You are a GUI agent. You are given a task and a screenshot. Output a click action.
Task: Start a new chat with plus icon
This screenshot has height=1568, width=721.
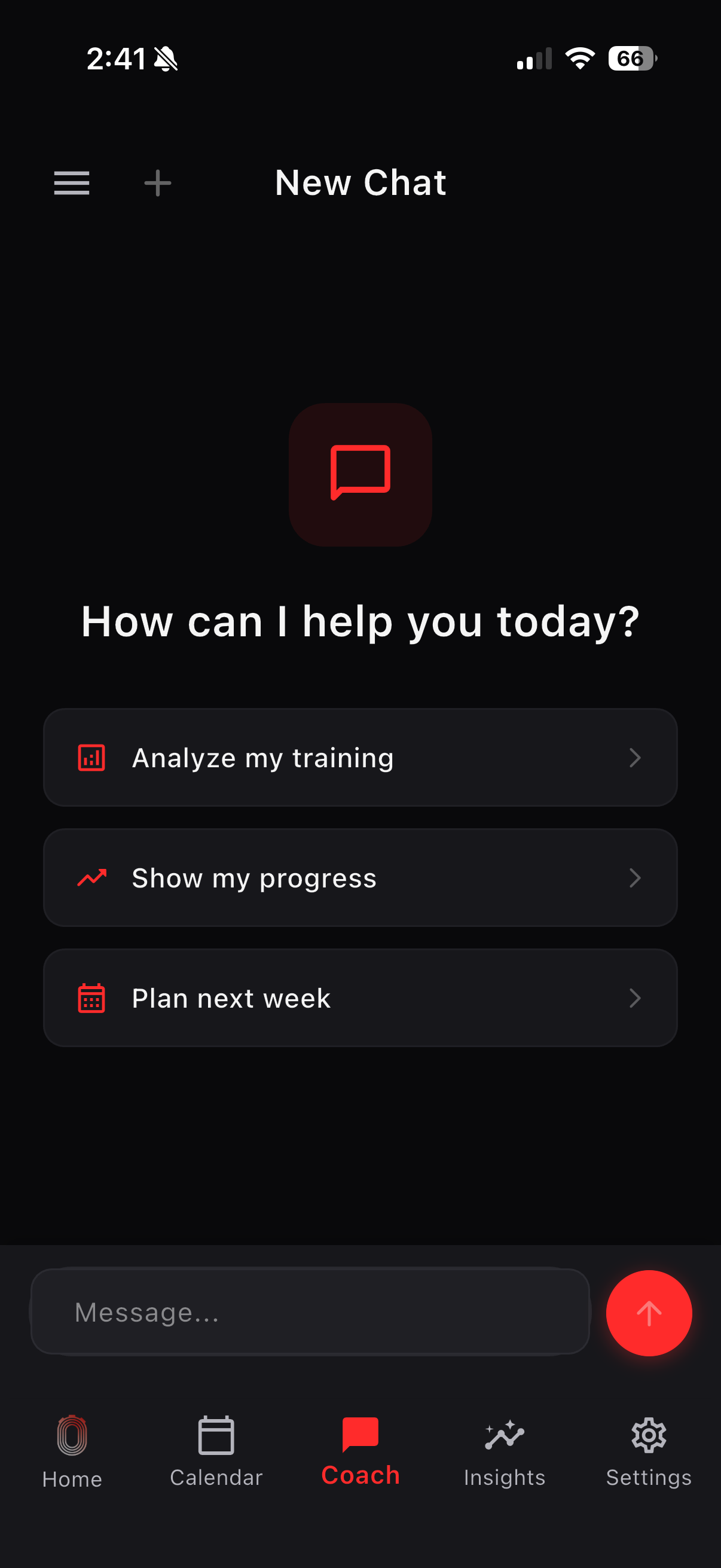click(x=158, y=183)
